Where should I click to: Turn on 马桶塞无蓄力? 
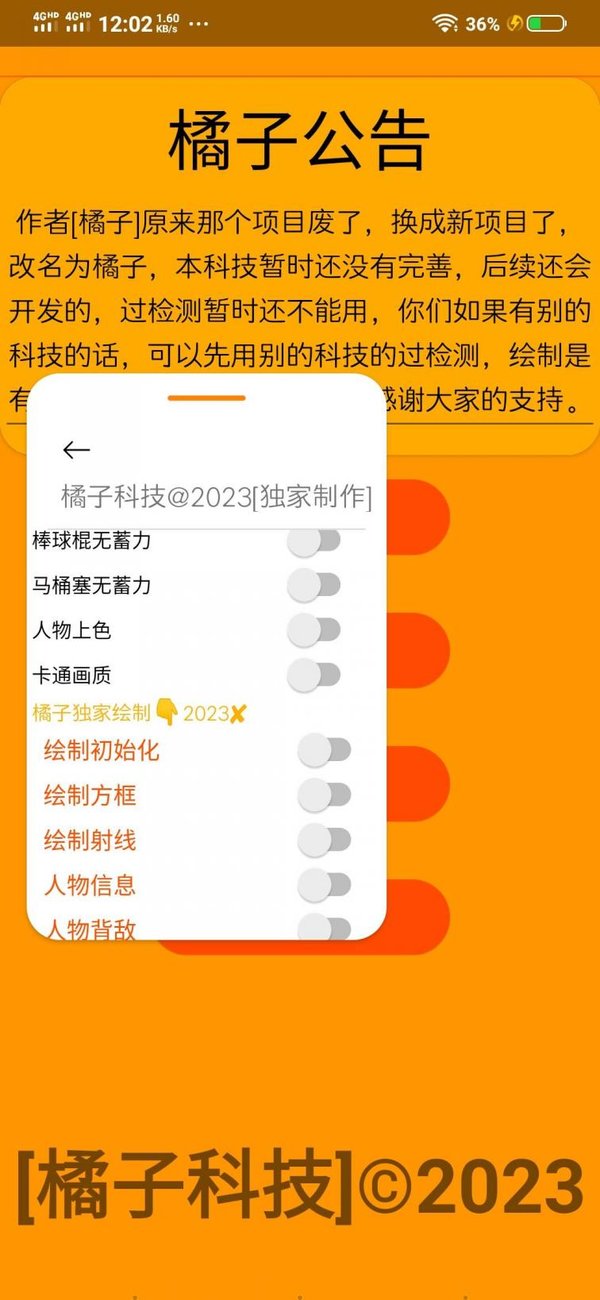point(314,585)
